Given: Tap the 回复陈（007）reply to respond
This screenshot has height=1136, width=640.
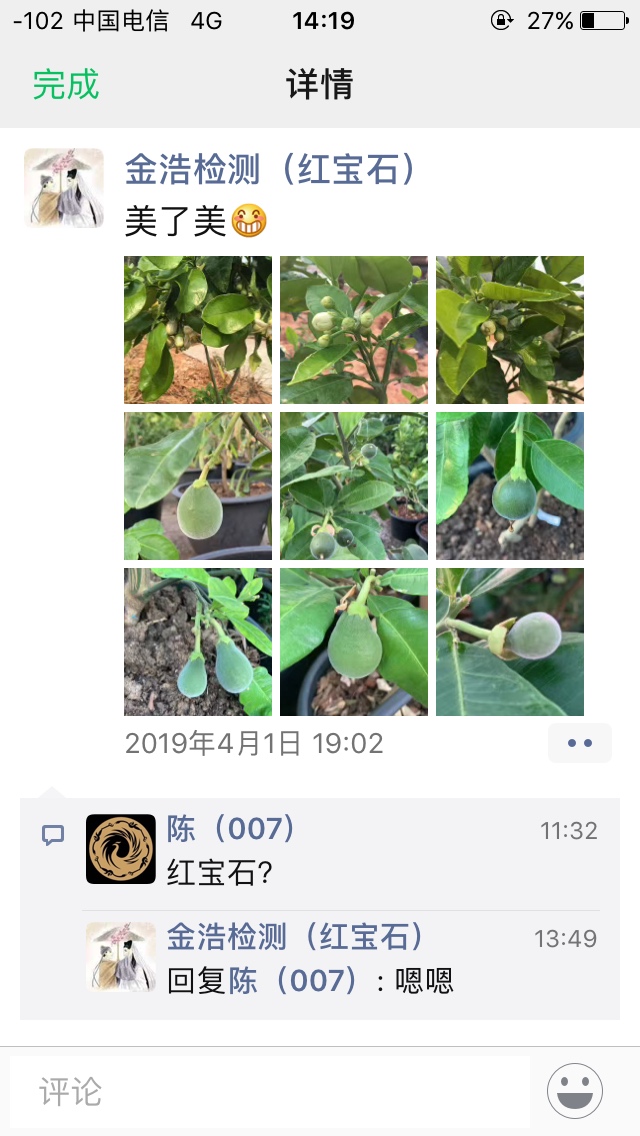Looking at the screenshot, I should click(310, 981).
